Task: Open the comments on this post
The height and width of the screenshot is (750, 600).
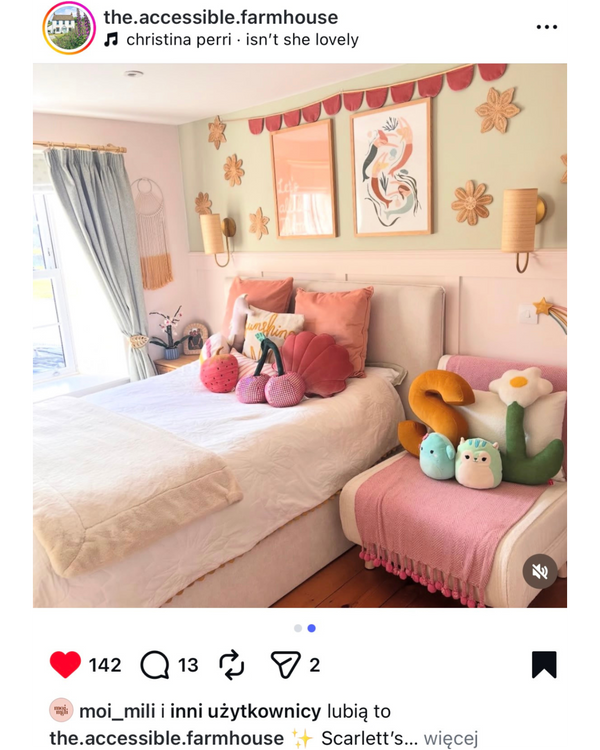Action: (155, 664)
